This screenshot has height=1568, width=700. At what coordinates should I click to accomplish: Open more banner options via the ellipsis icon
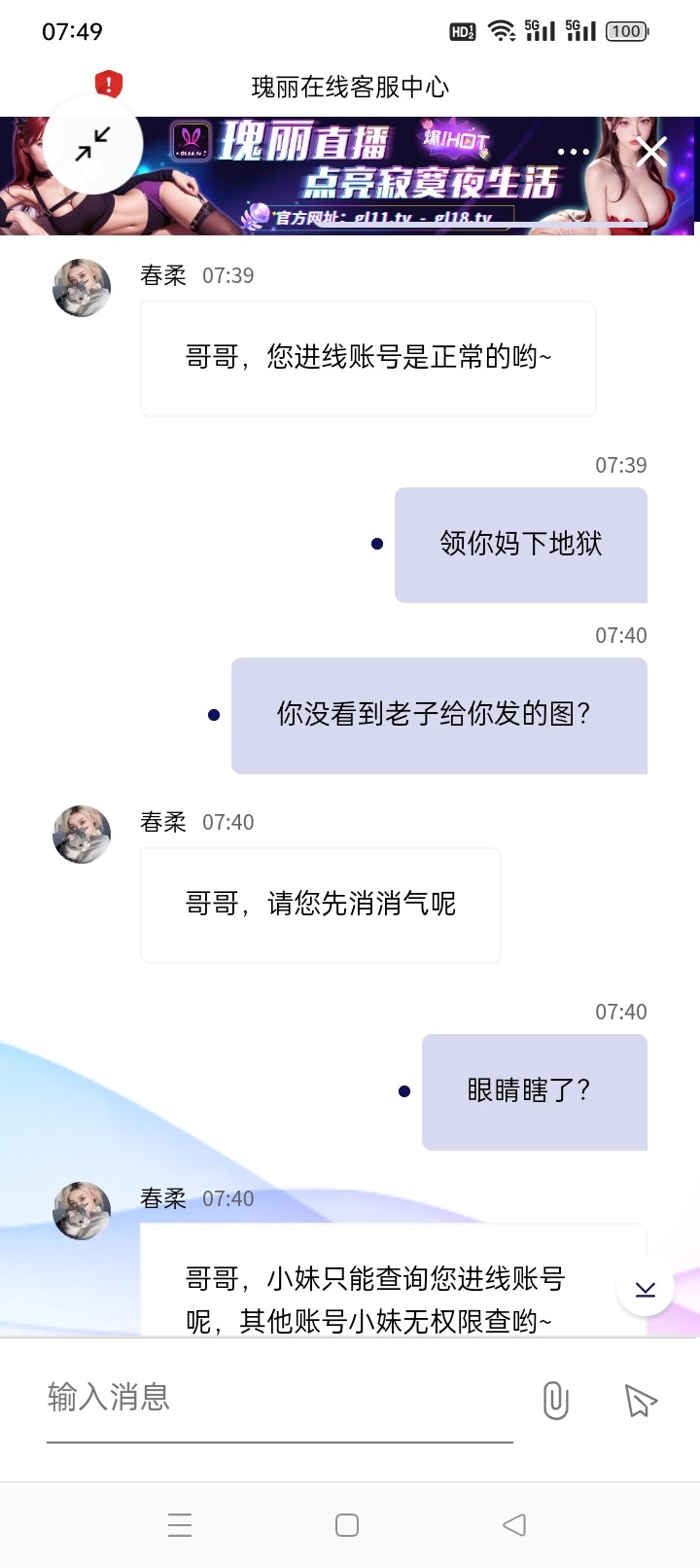click(x=574, y=151)
